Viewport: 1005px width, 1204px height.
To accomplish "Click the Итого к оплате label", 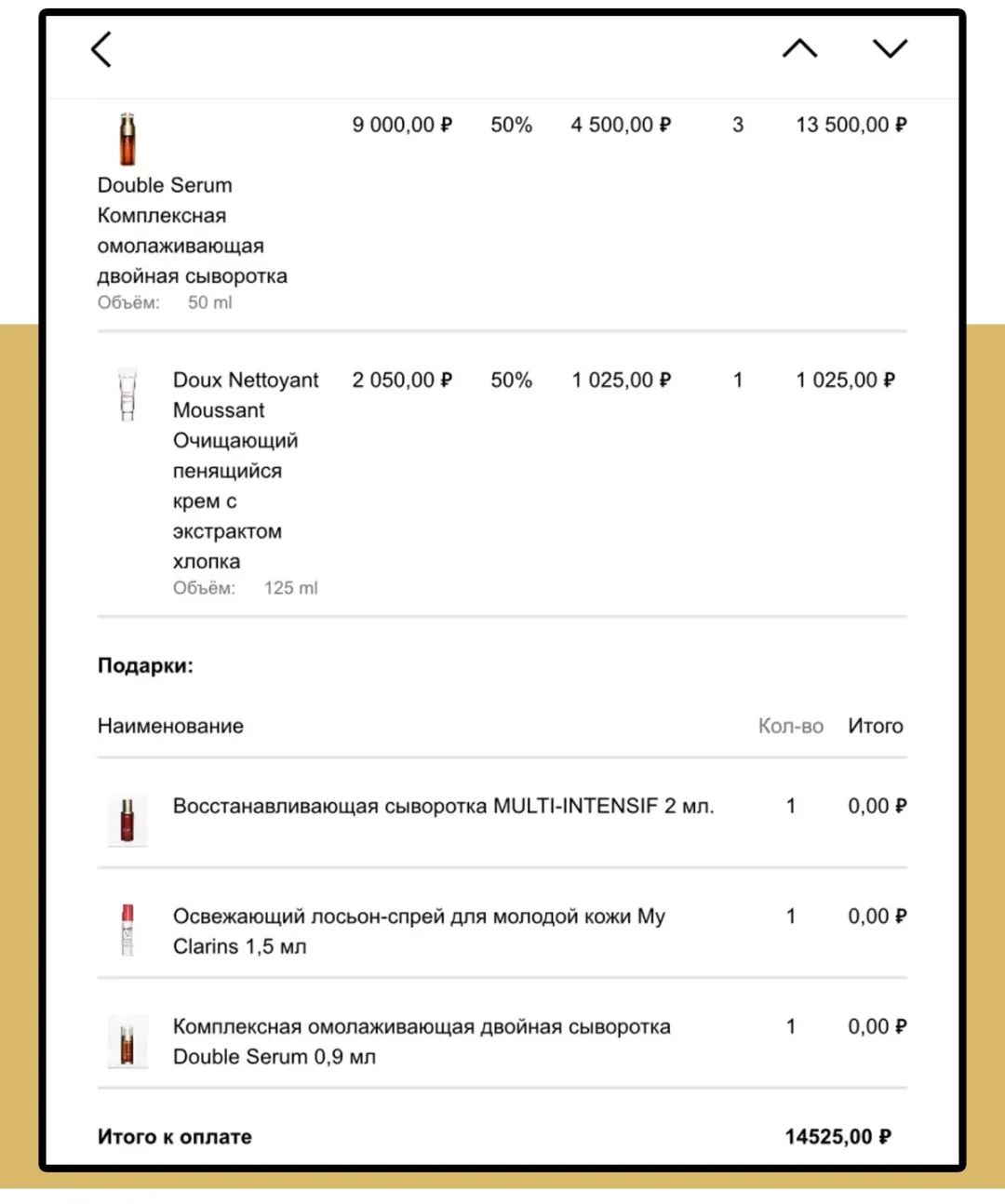I will point(173,1136).
